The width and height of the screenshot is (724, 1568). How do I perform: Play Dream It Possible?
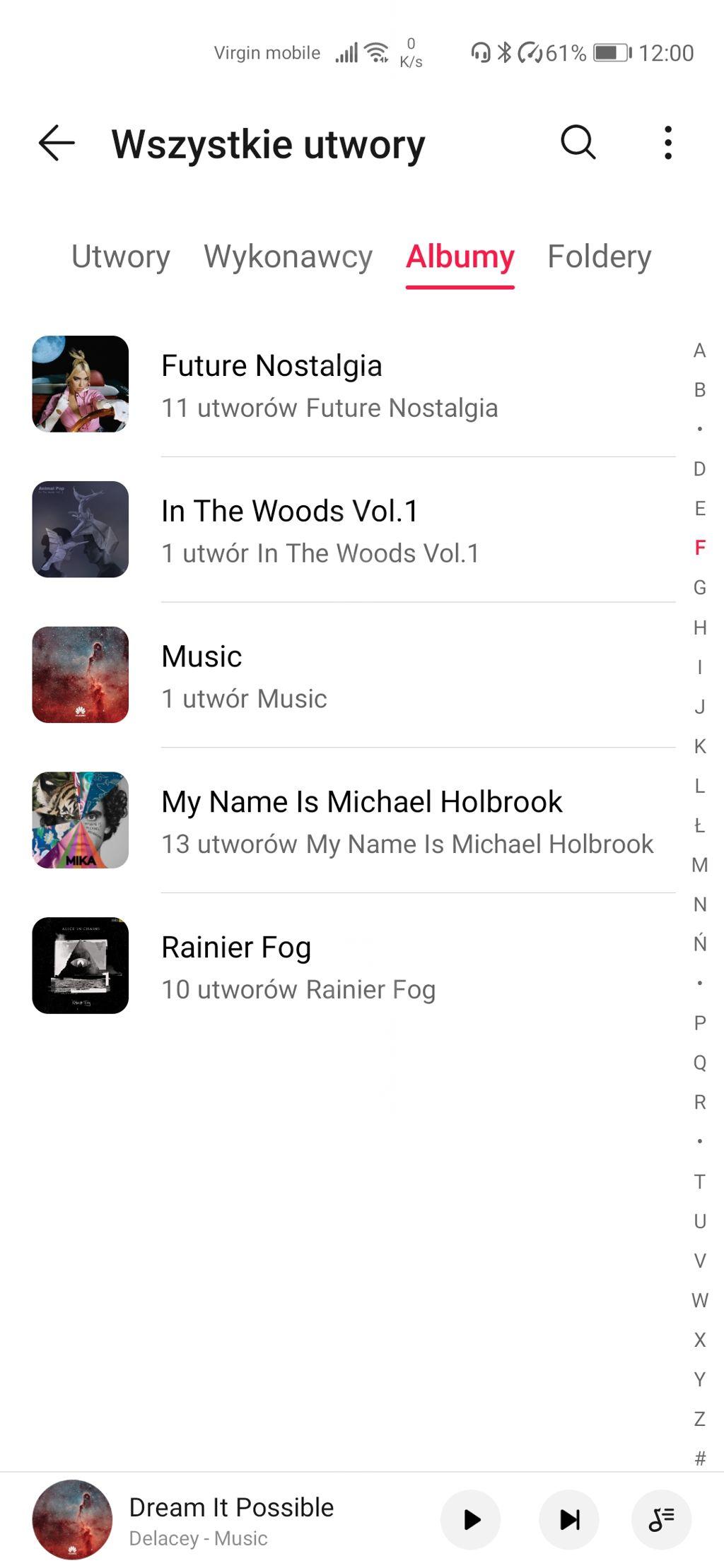point(471,1519)
